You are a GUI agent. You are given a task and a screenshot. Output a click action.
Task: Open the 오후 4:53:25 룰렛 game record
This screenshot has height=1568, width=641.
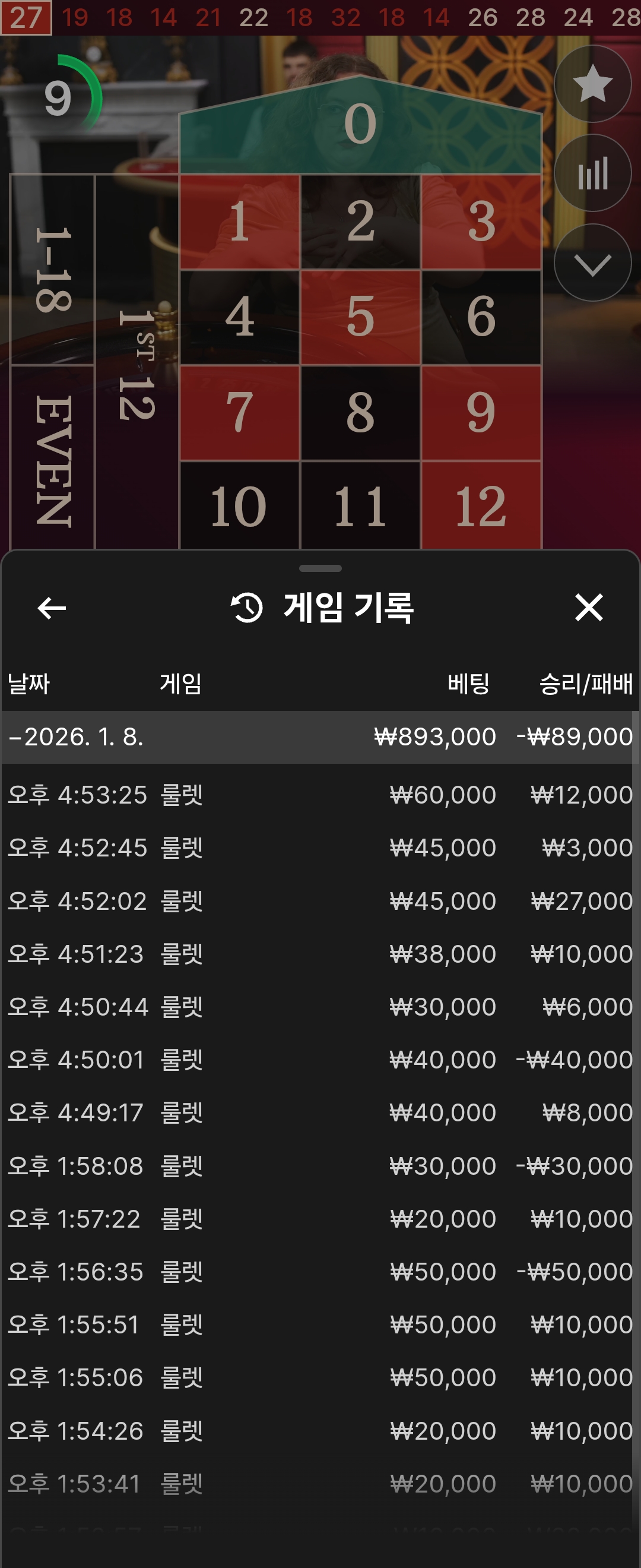coord(320,795)
